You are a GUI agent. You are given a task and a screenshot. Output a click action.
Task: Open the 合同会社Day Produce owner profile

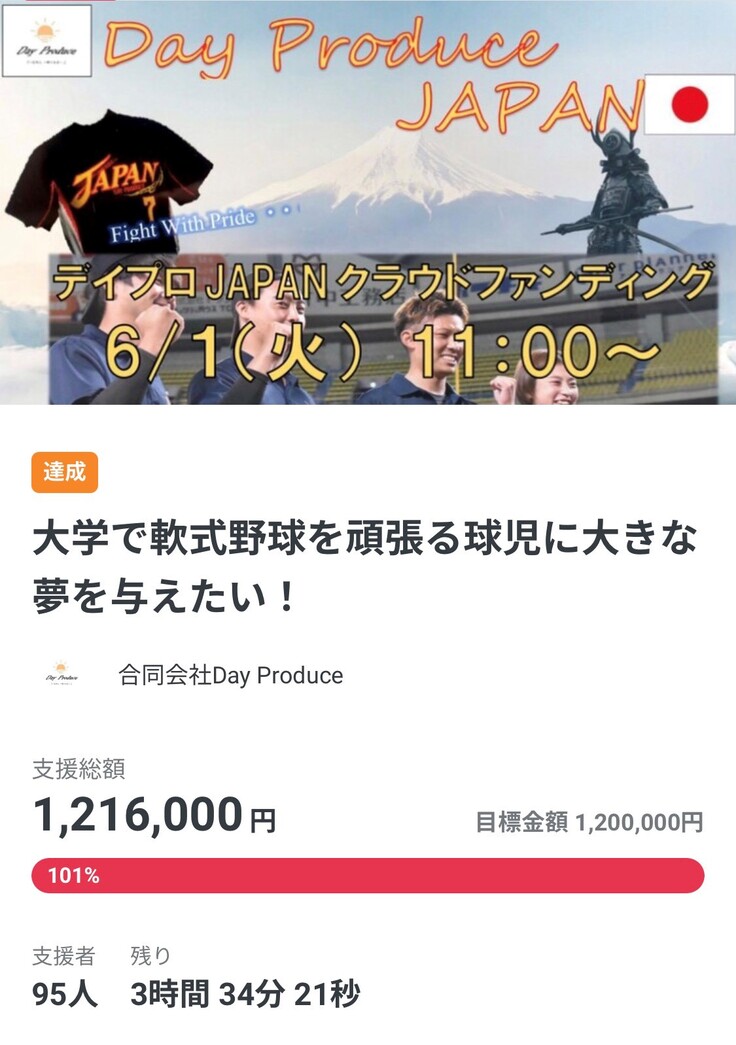229,675
